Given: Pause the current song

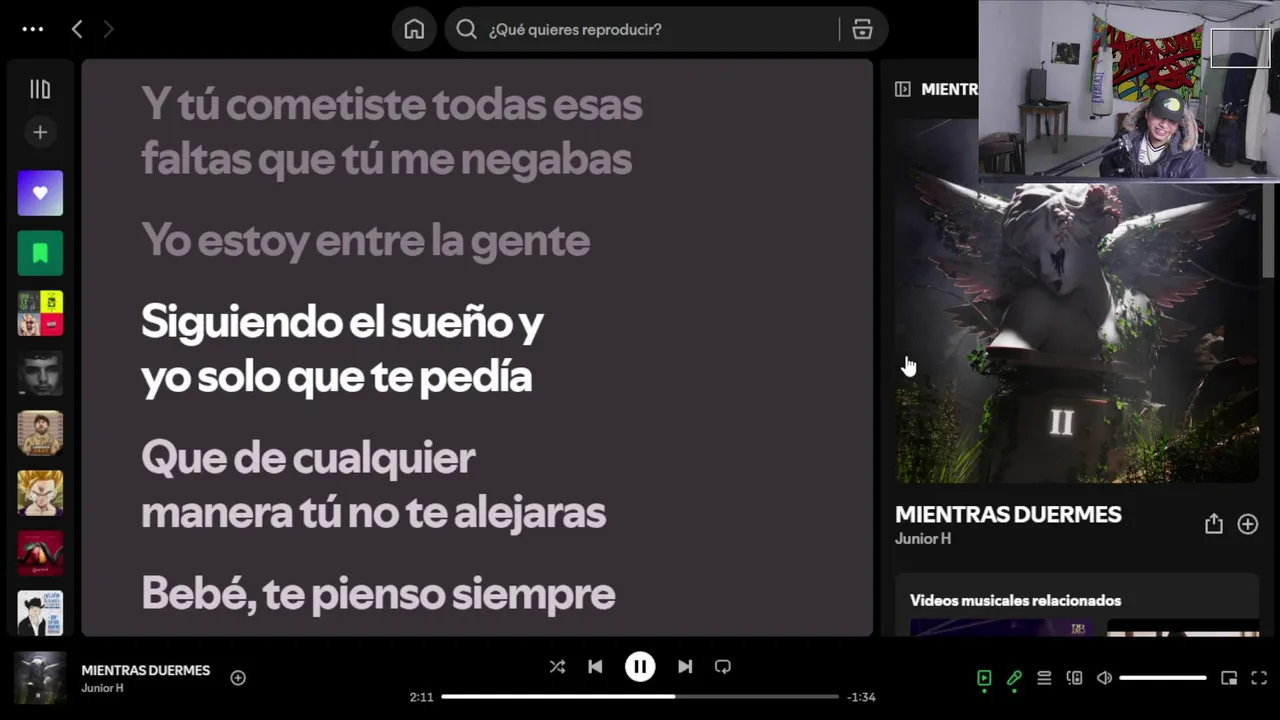Looking at the screenshot, I should click(640, 667).
